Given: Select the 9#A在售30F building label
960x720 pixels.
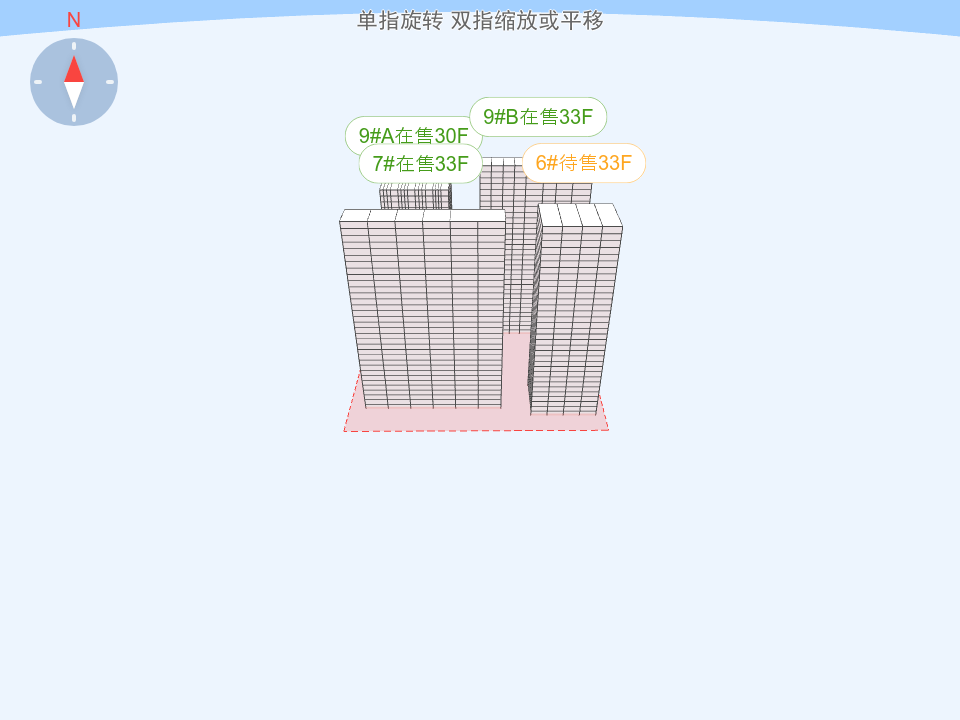Looking at the screenshot, I should click(x=412, y=131).
